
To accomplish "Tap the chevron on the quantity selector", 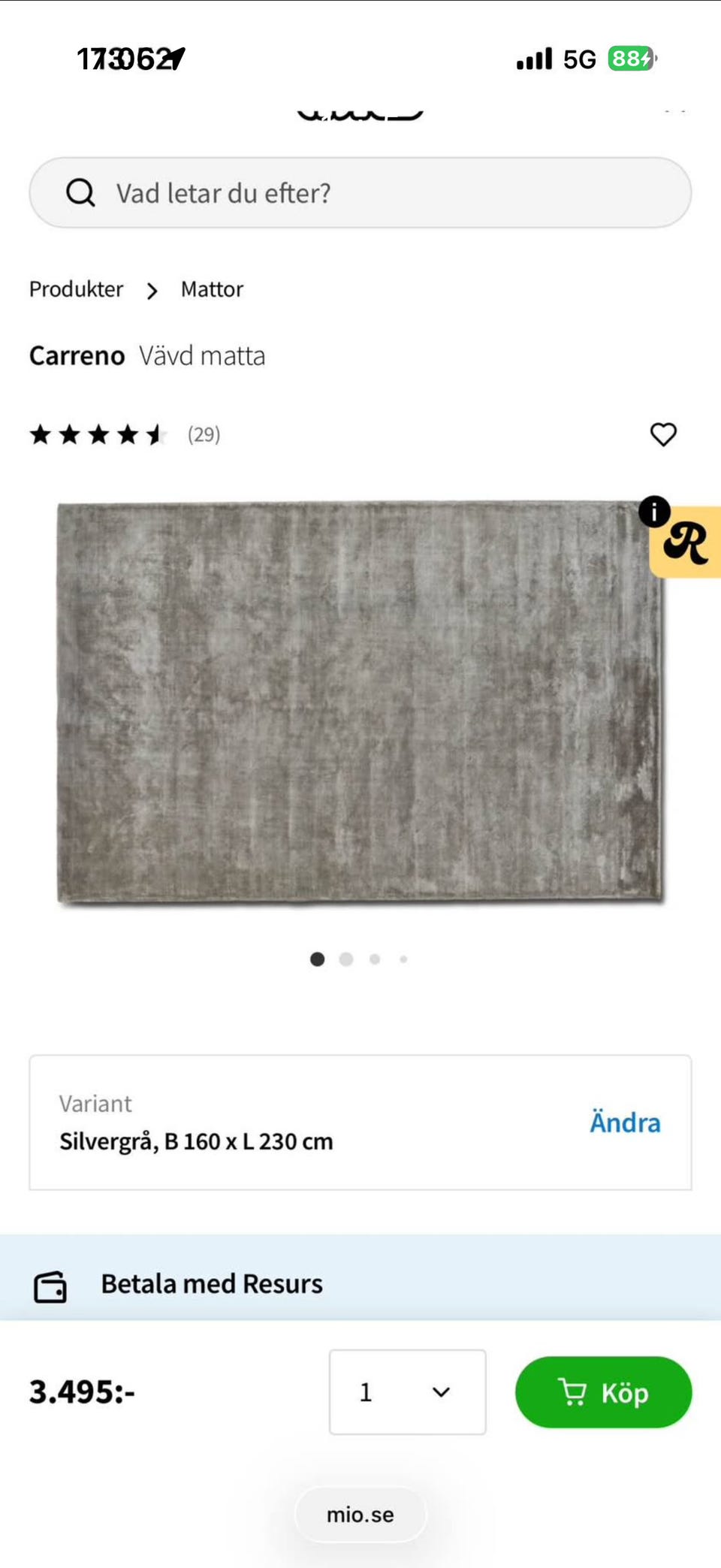I will click(439, 1392).
